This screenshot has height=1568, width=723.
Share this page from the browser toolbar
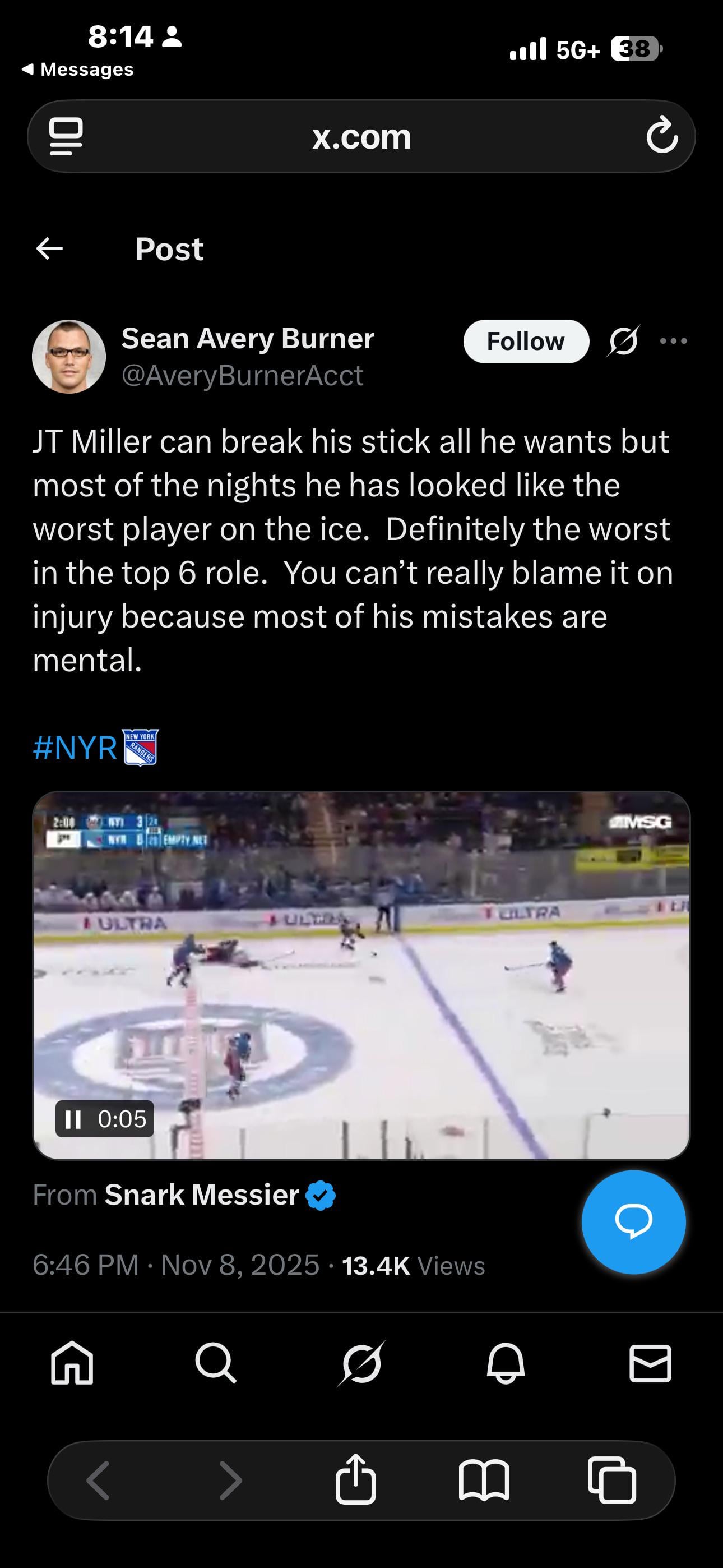355,1479
